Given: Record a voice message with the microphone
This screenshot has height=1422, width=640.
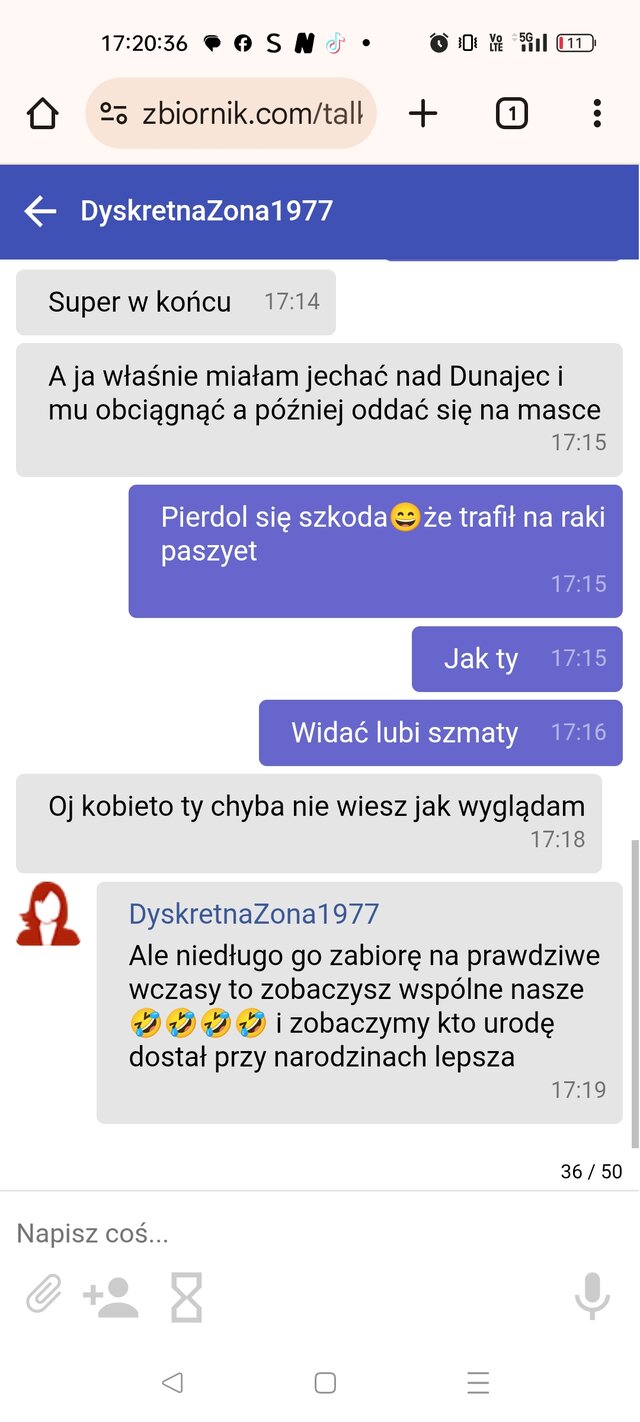Looking at the screenshot, I should point(592,1296).
